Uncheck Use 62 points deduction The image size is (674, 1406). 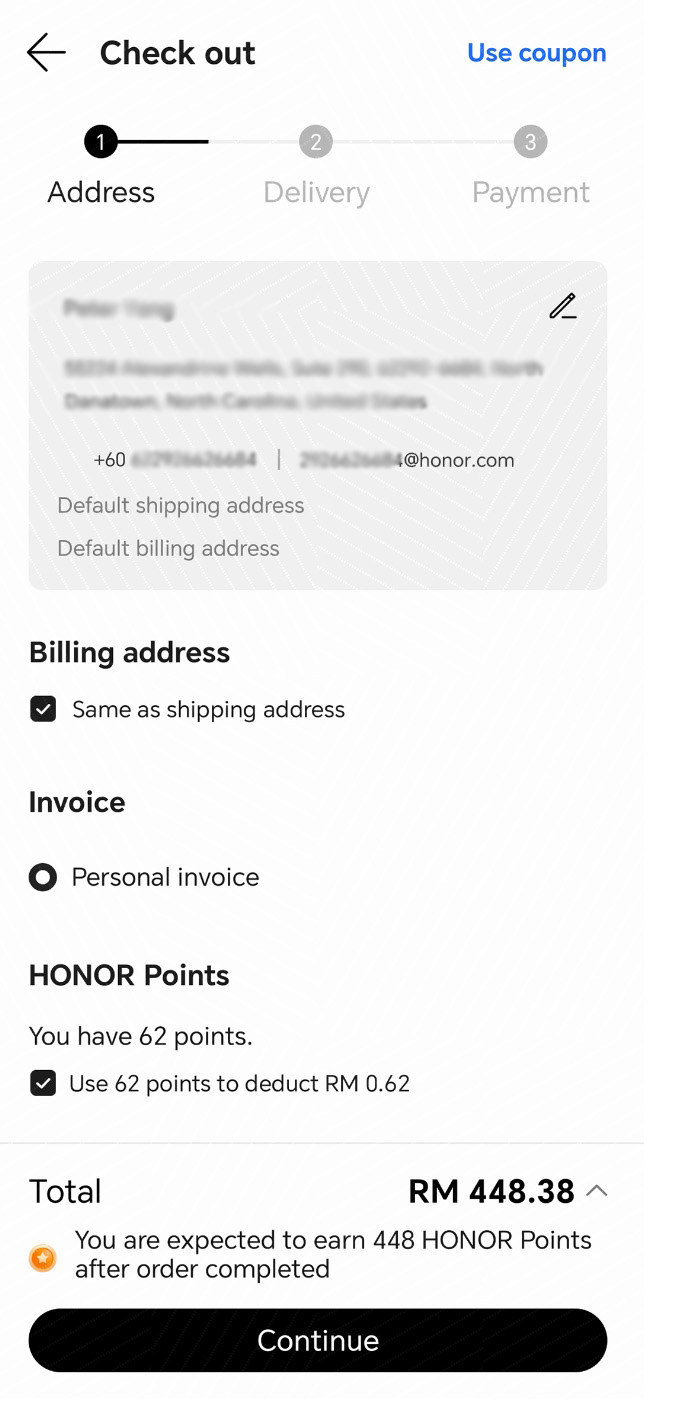point(43,1084)
